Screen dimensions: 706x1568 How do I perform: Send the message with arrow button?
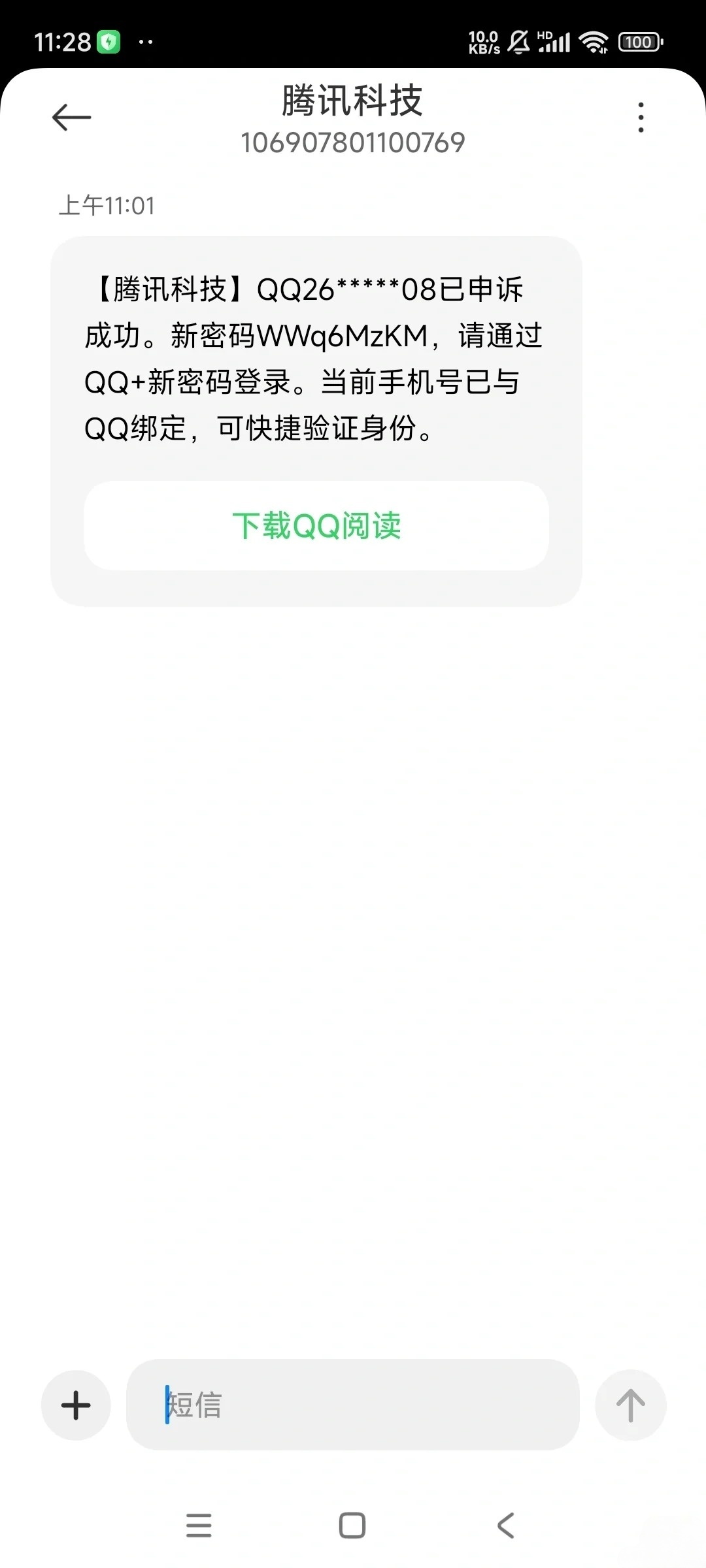(630, 1405)
